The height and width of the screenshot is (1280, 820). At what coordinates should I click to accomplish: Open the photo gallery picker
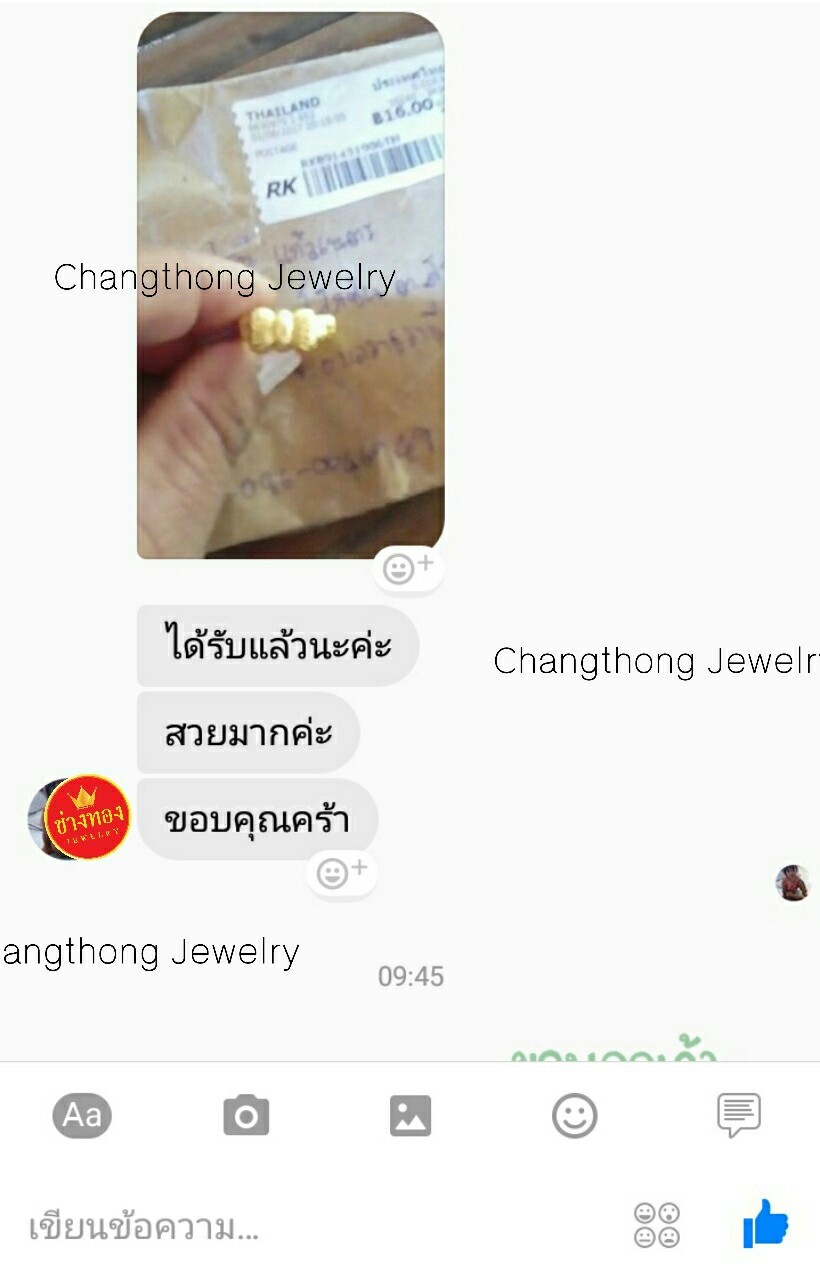pos(410,1115)
